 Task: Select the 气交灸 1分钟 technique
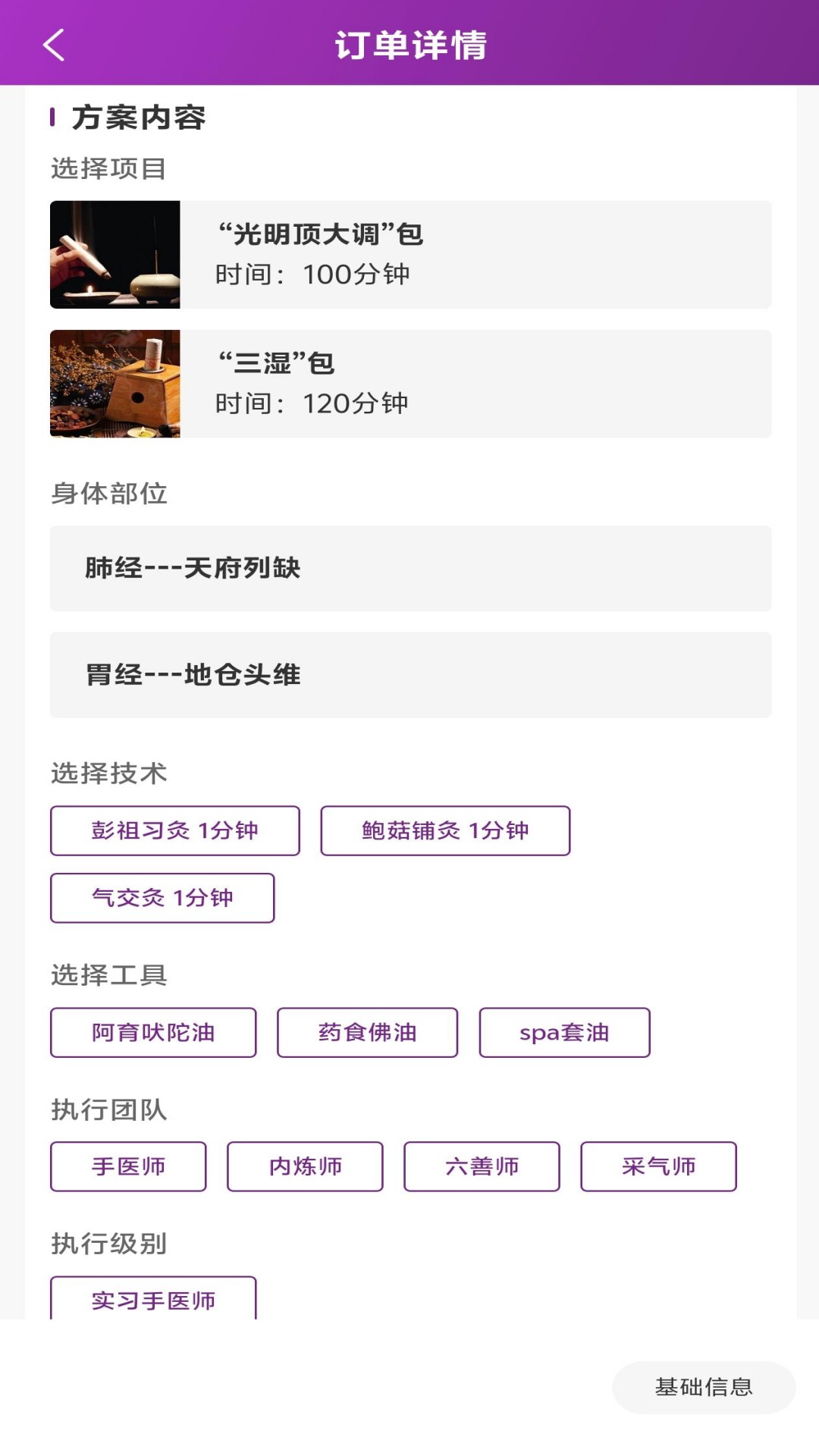tap(162, 899)
